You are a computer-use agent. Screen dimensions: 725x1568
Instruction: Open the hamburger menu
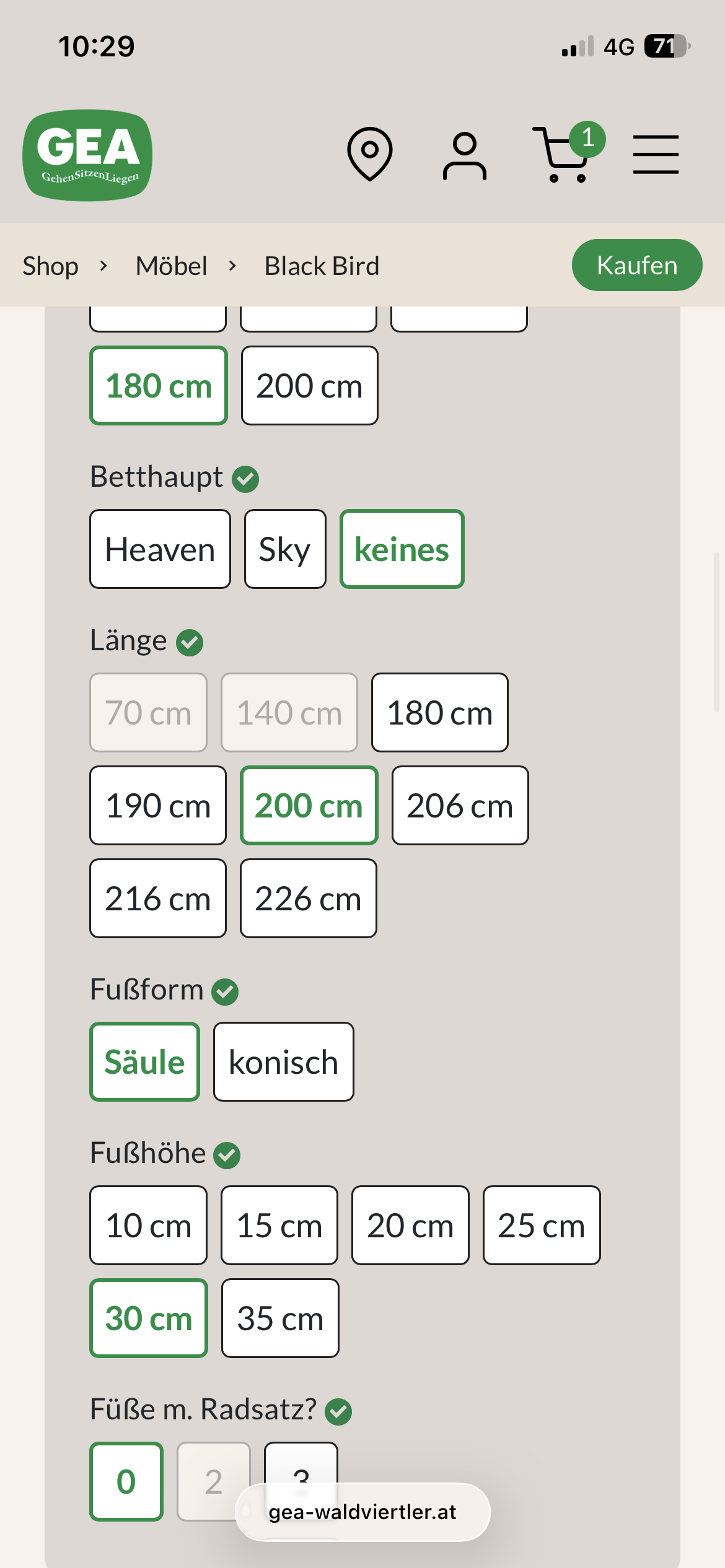[656, 154]
